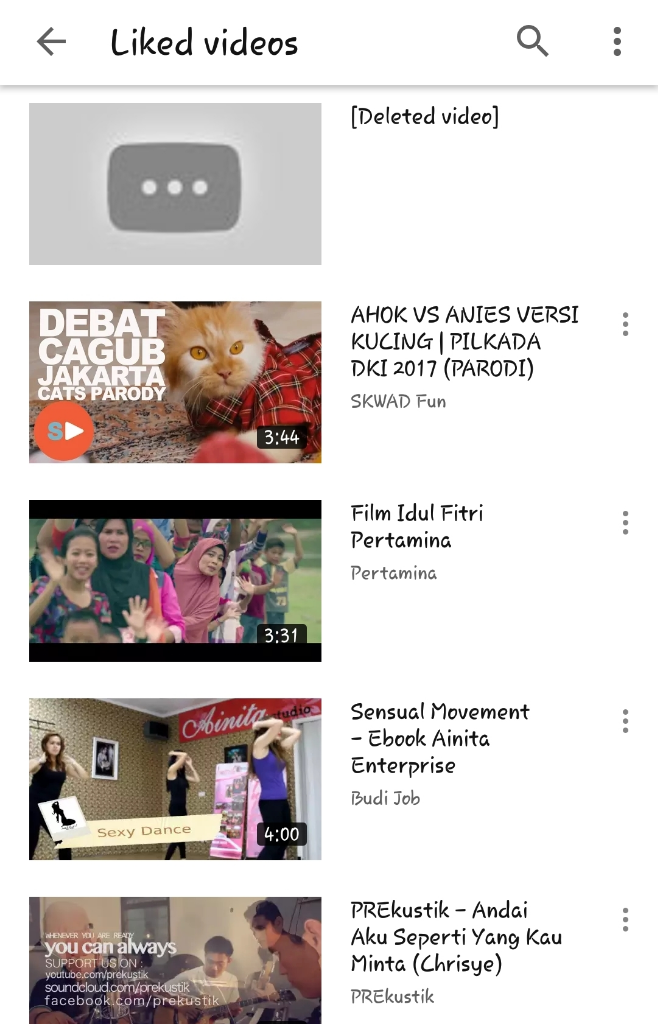Screen dimensions: 658x1024
Task: Search within YouTube
Action: [x=532, y=42]
